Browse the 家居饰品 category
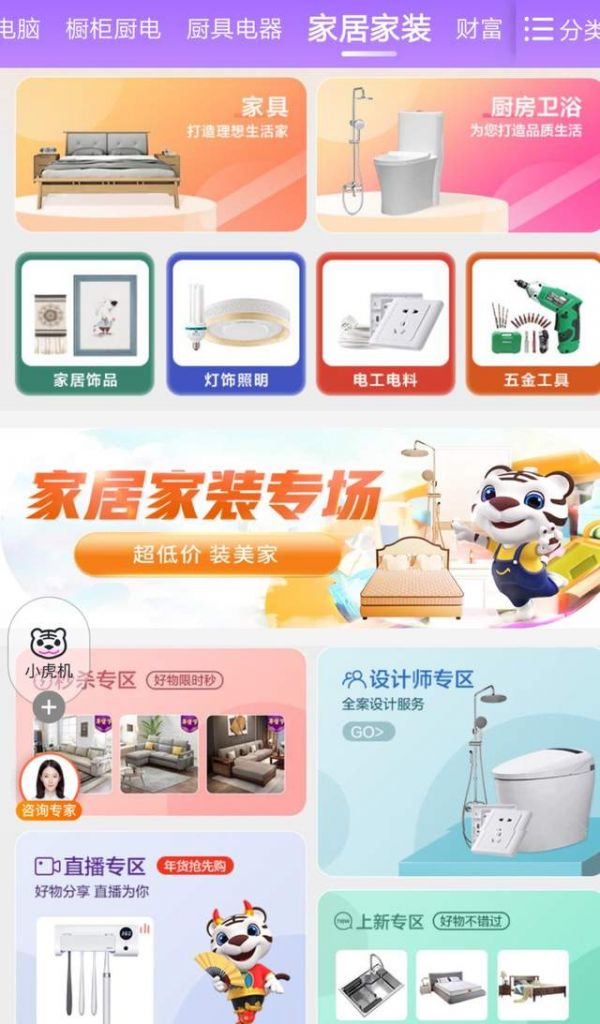Screen dimensions: 600x1024 click(85, 324)
